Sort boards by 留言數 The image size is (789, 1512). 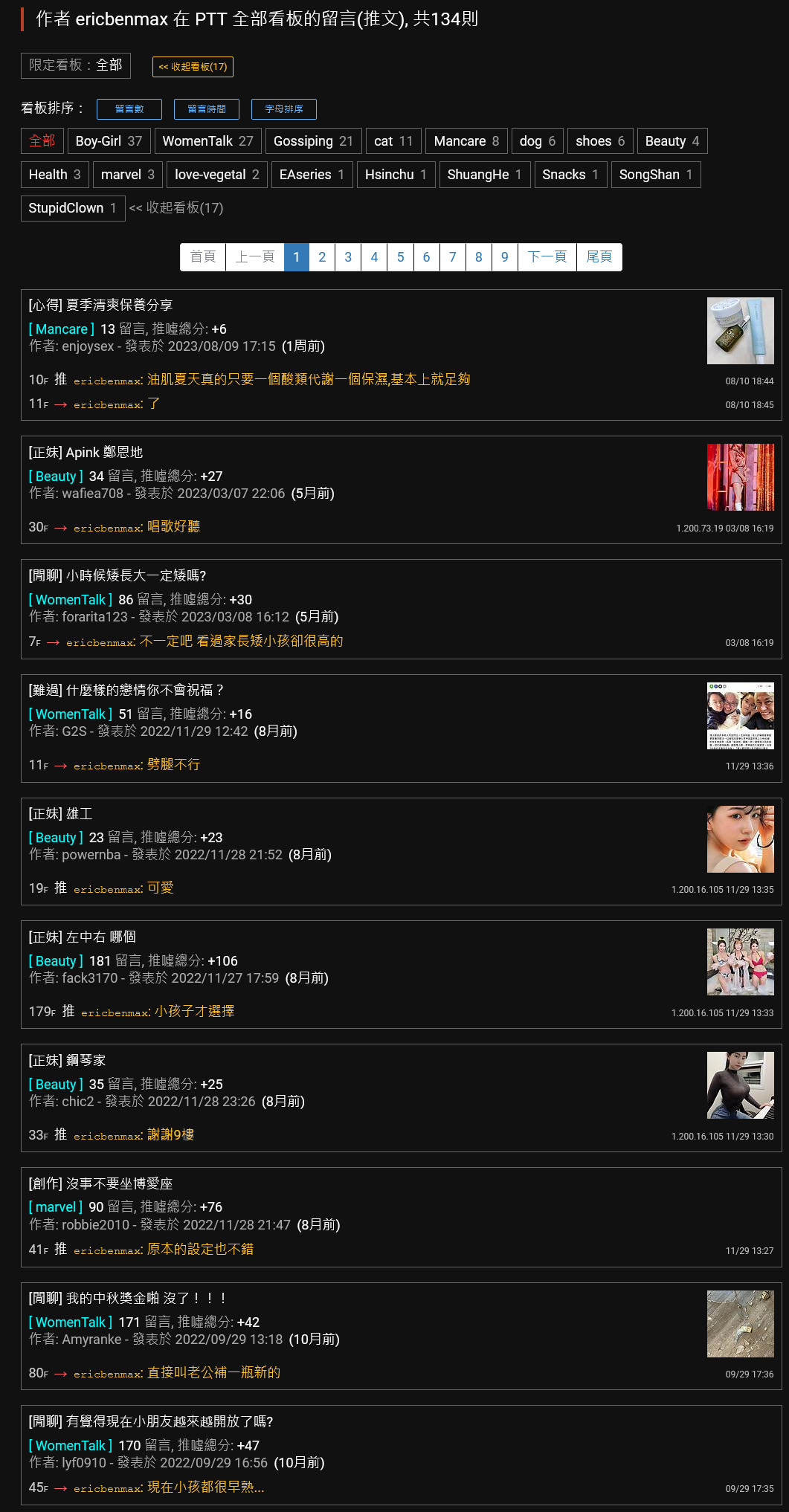point(129,109)
